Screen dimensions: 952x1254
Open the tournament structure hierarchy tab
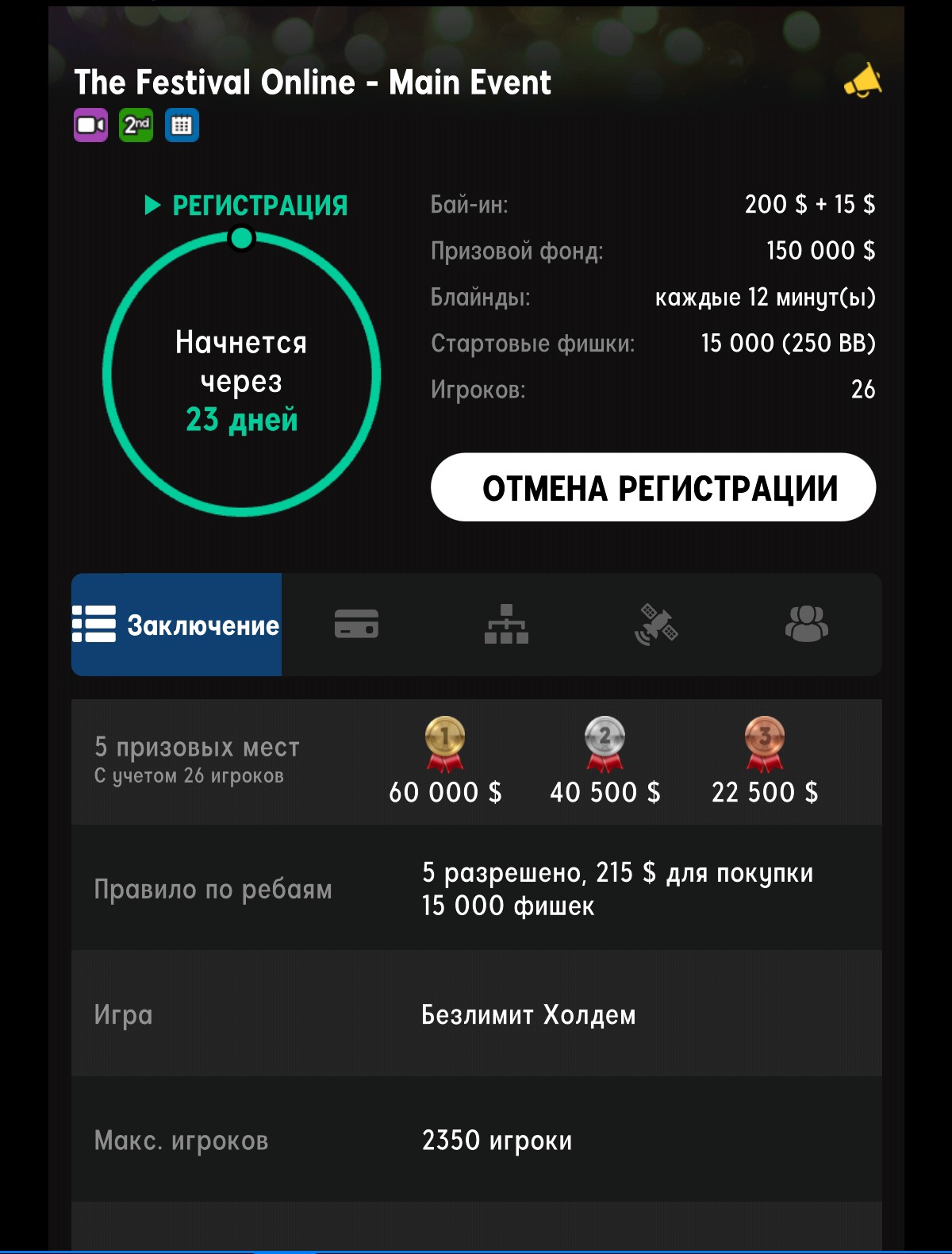[506, 625]
